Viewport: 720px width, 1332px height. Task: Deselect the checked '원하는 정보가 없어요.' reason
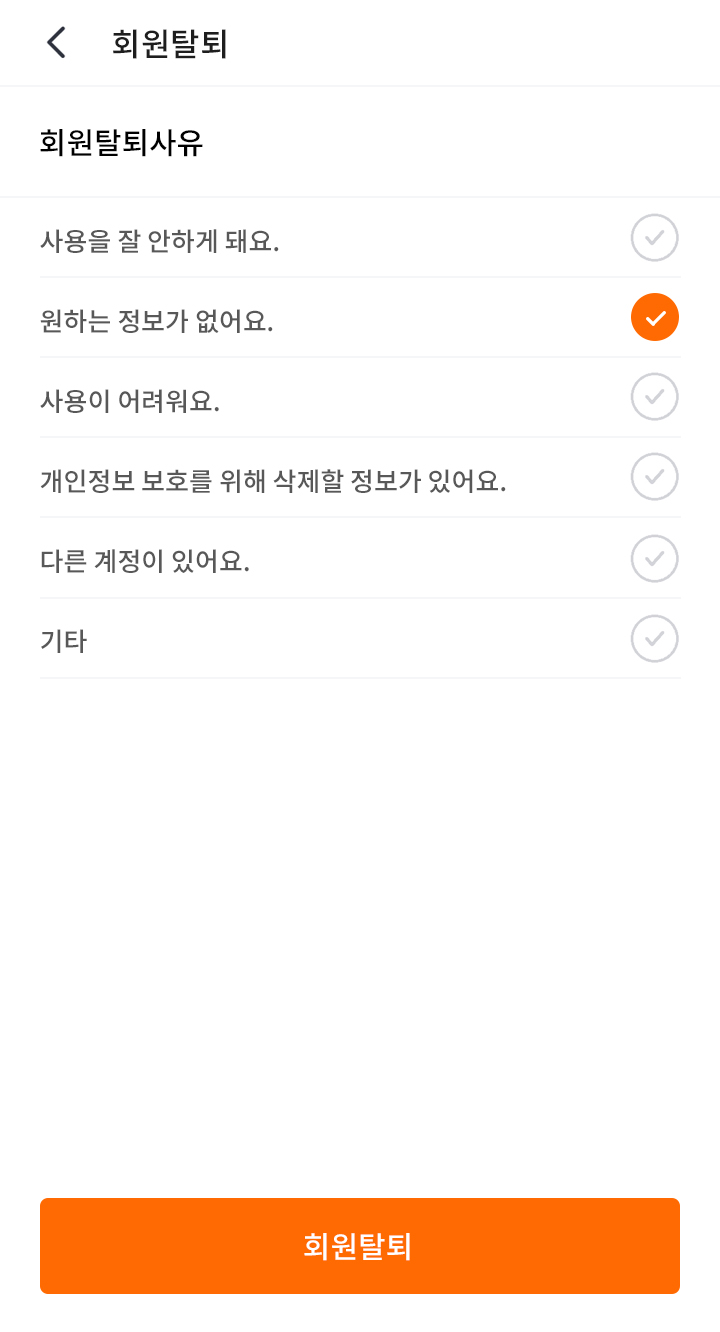pos(654,317)
